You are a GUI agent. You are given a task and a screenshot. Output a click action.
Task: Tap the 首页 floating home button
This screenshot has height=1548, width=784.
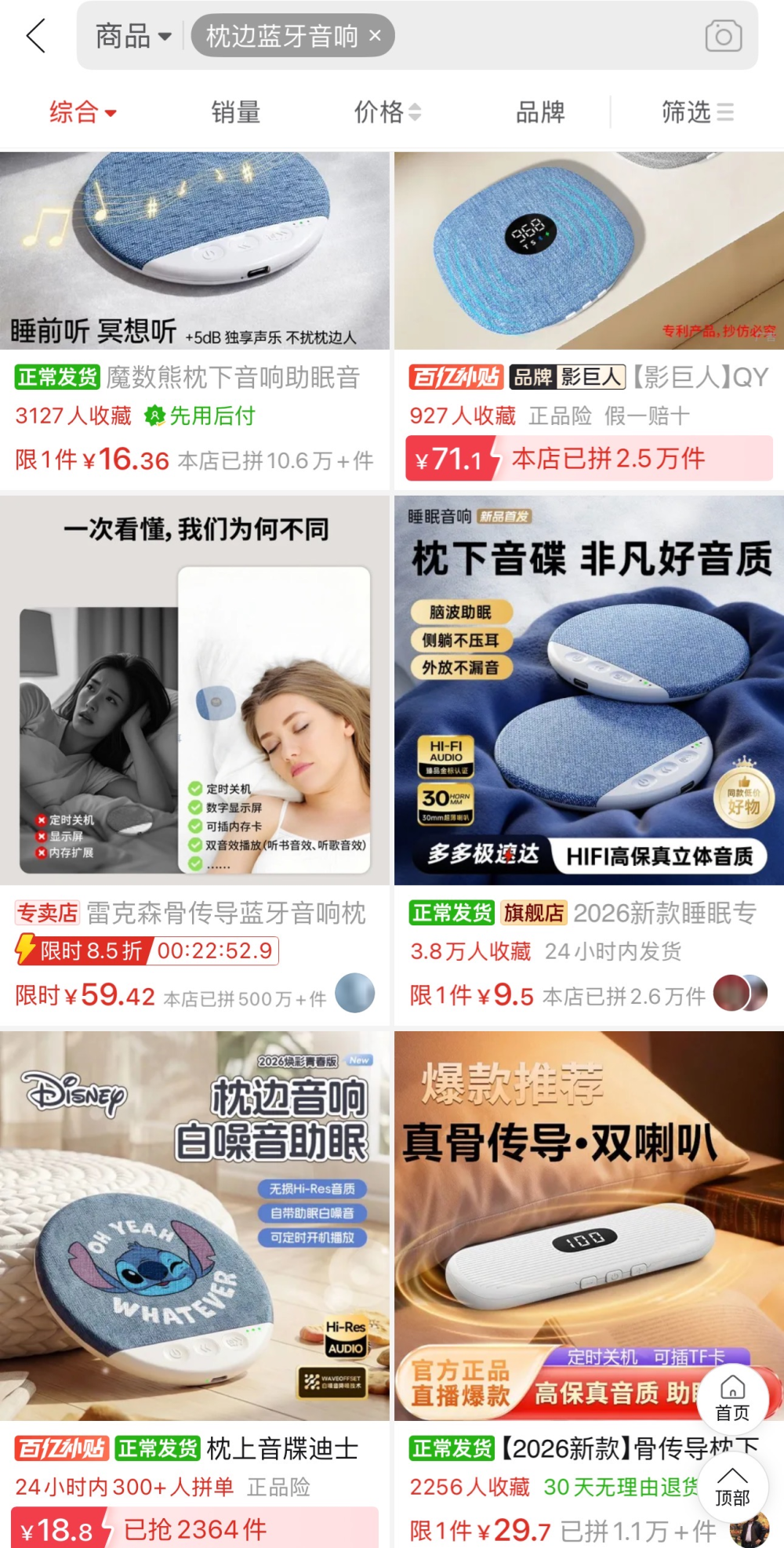click(731, 1397)
